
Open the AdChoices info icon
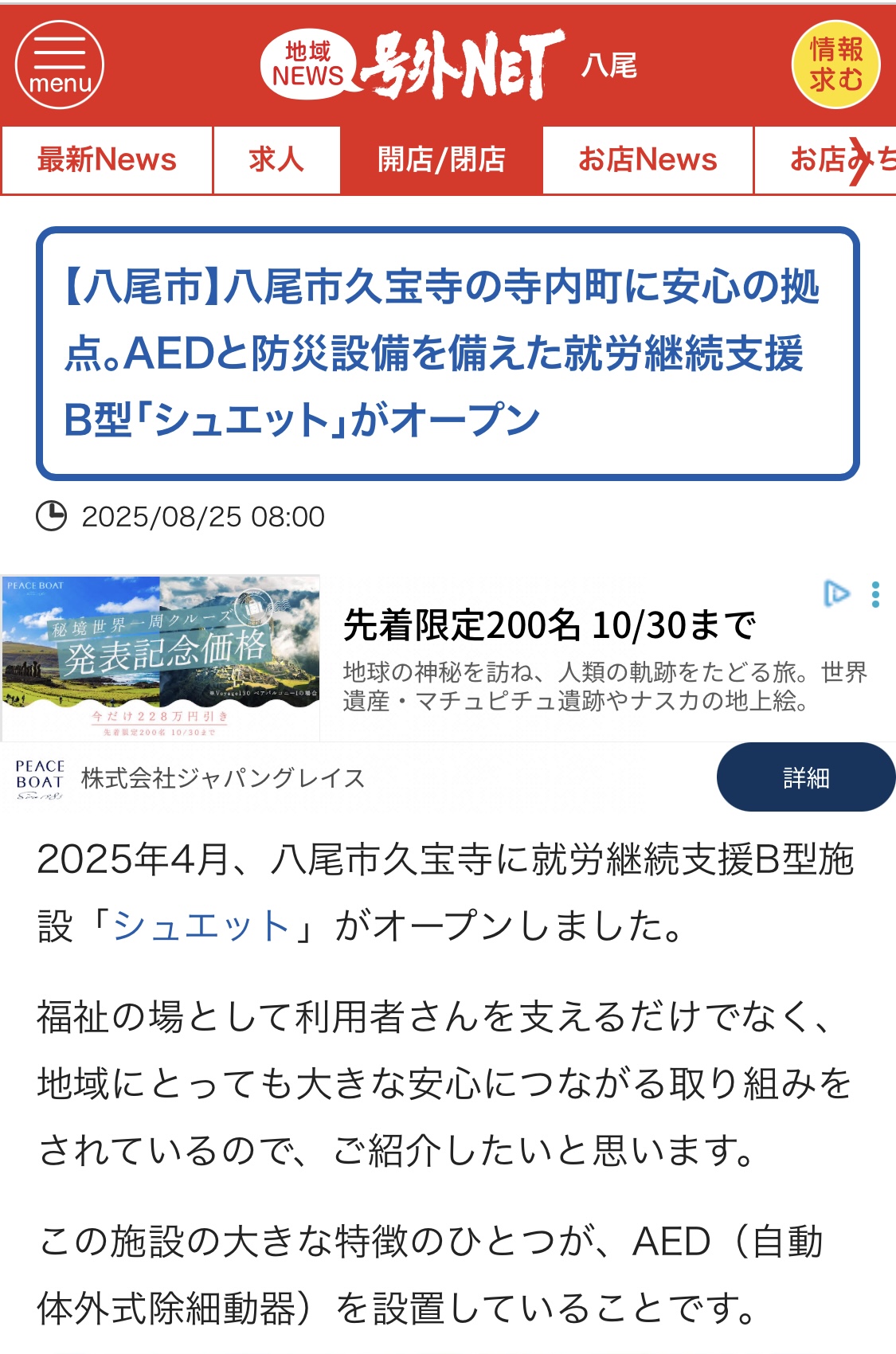(835, 594)
